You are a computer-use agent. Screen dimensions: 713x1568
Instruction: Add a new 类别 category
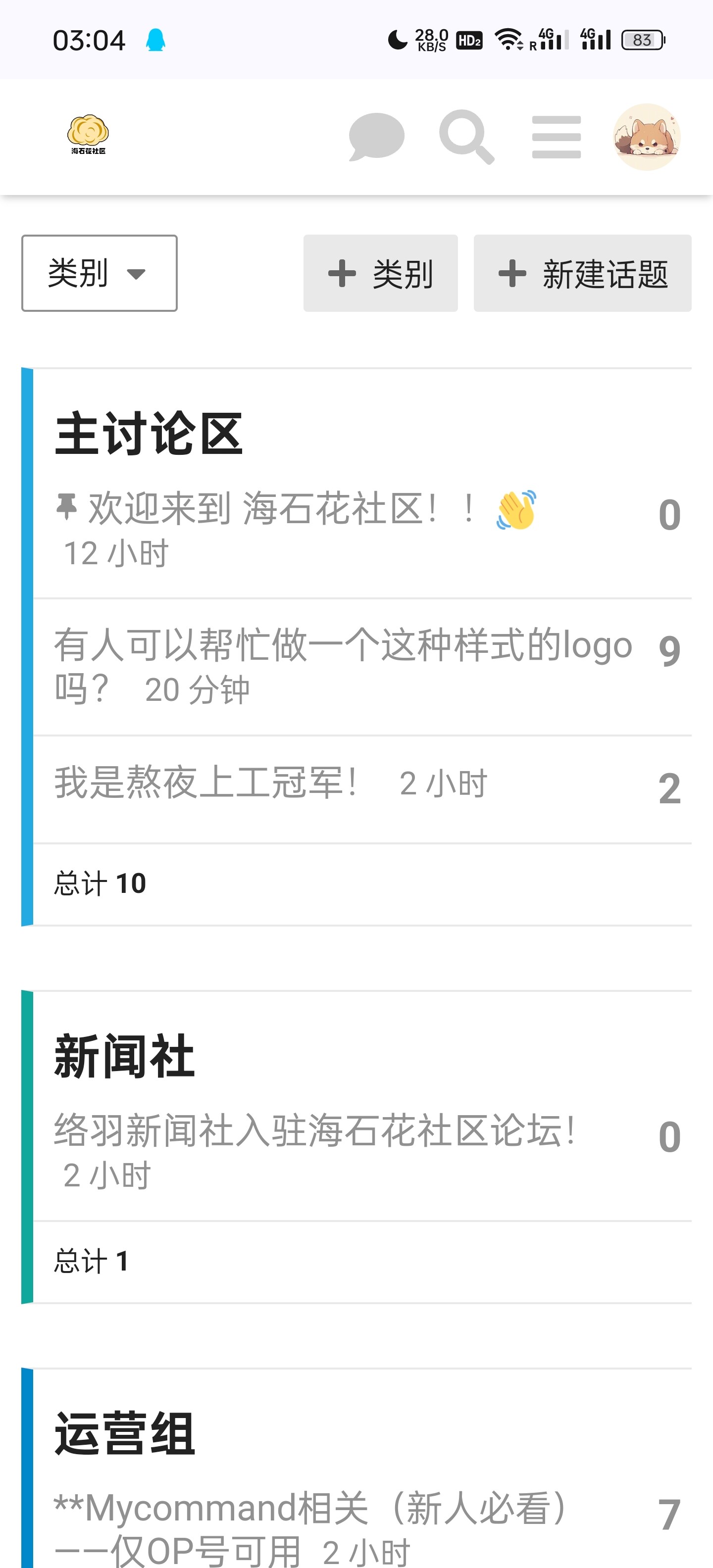[381, 273]
